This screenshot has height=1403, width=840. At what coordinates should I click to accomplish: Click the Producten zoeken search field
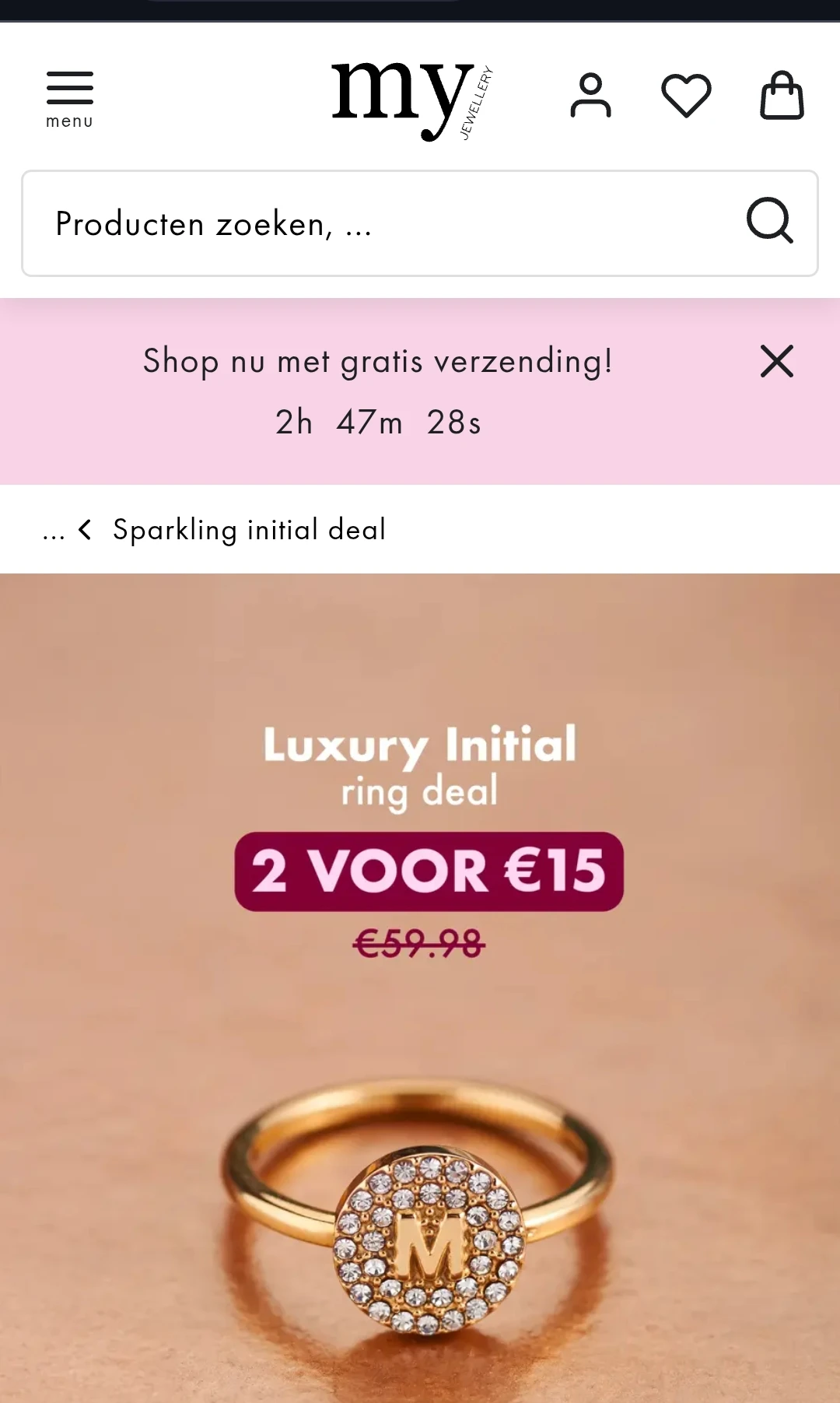pyautogui.click(x=311, y=223)
